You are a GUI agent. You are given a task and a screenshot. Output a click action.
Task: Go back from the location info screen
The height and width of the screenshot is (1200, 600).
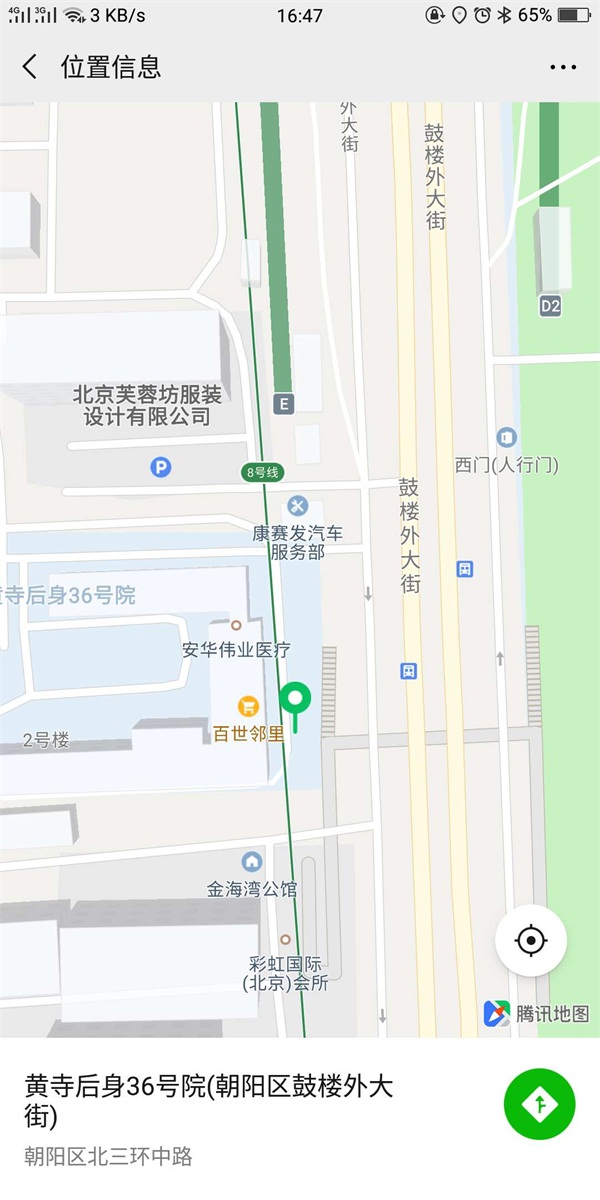[x=30, y=67]
